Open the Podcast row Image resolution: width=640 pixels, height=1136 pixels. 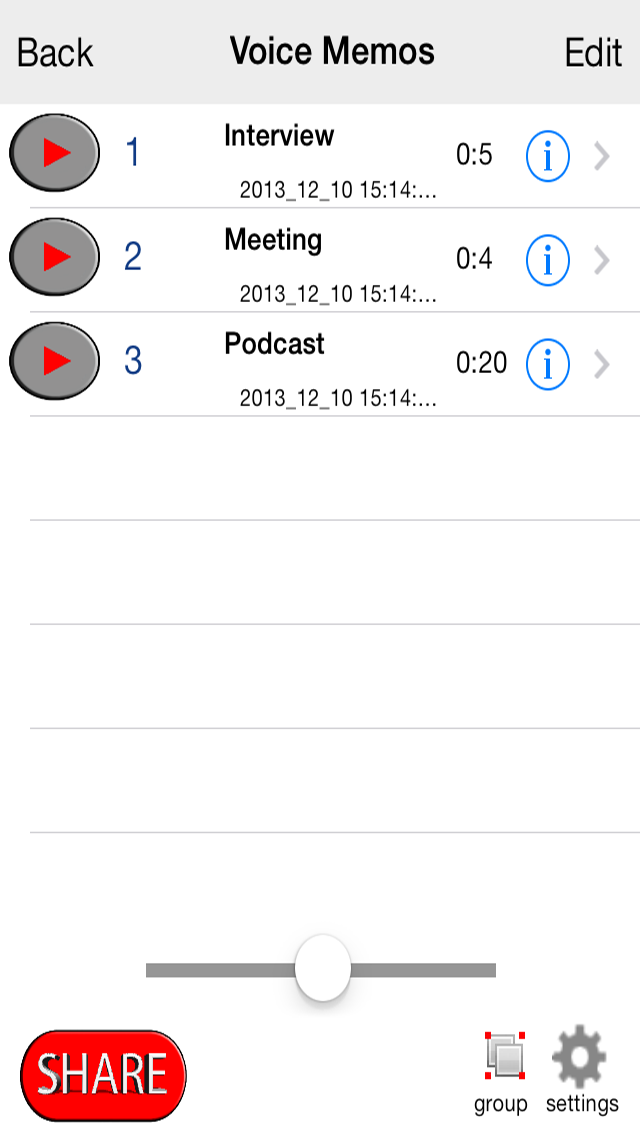(x=320, y=364)
